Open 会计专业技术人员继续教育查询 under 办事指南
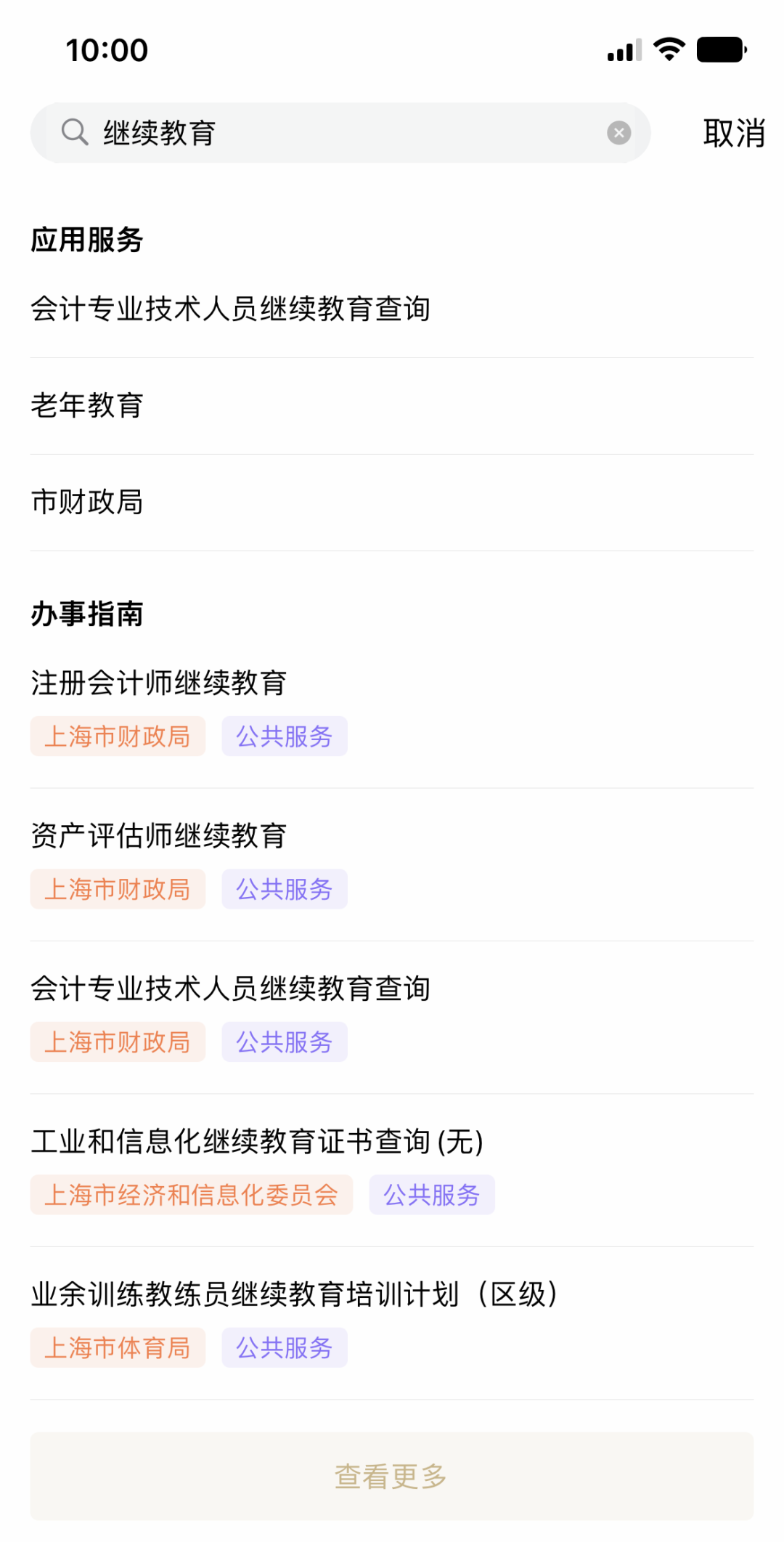Viewport: 784px width, 1542px height. coord(392,1017)
